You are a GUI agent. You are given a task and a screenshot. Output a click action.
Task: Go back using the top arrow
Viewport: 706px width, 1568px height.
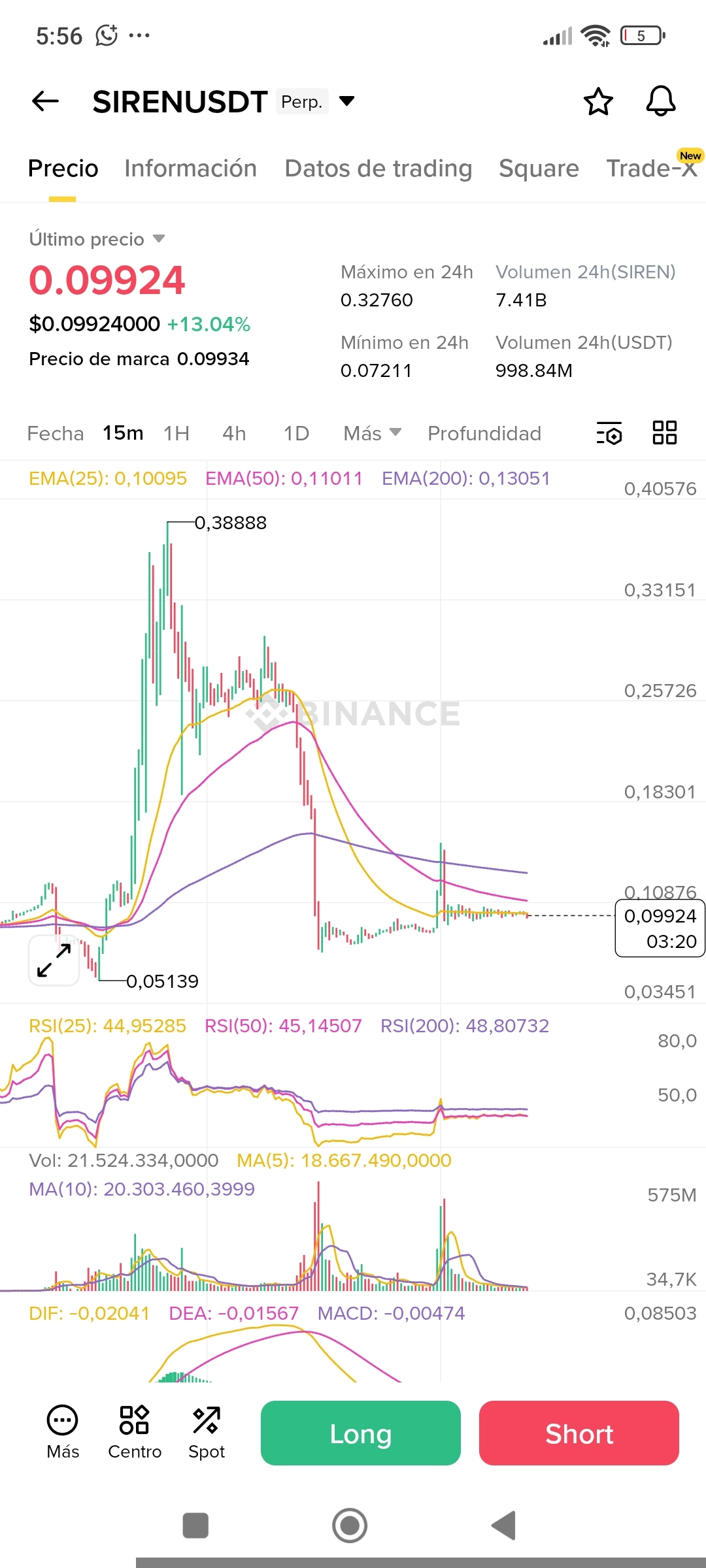(x=46, y=101)
